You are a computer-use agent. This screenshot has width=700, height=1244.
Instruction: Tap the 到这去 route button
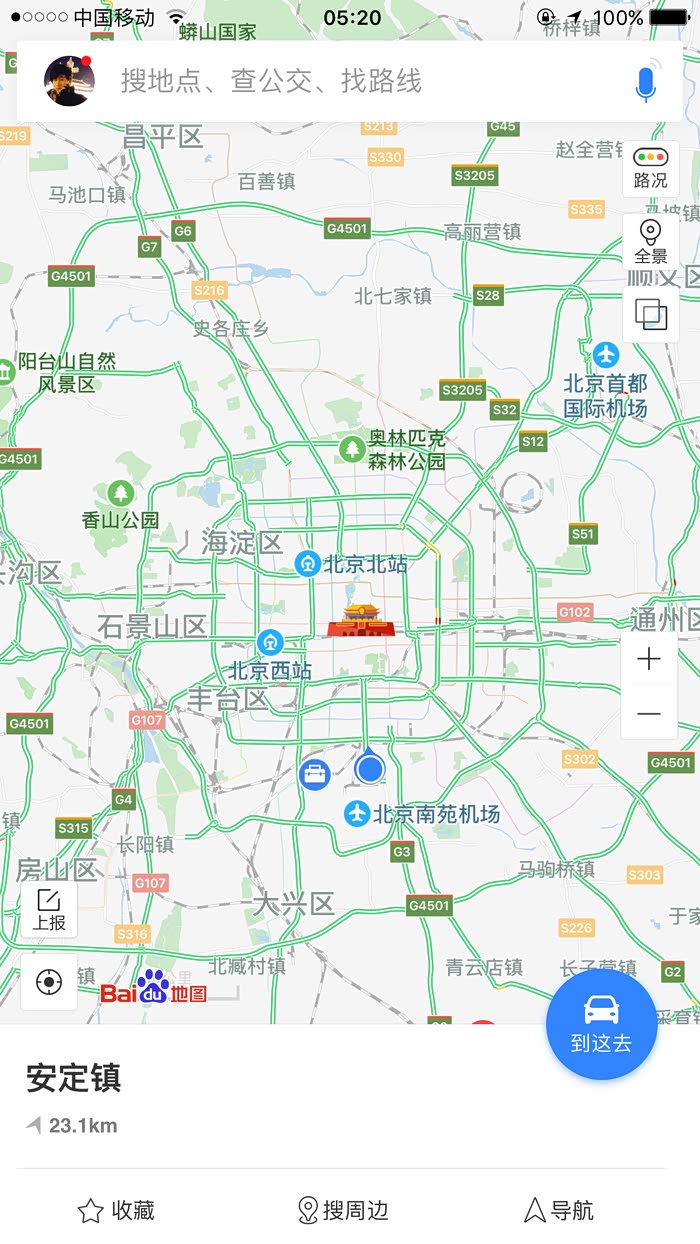(x=601, y=1024)
